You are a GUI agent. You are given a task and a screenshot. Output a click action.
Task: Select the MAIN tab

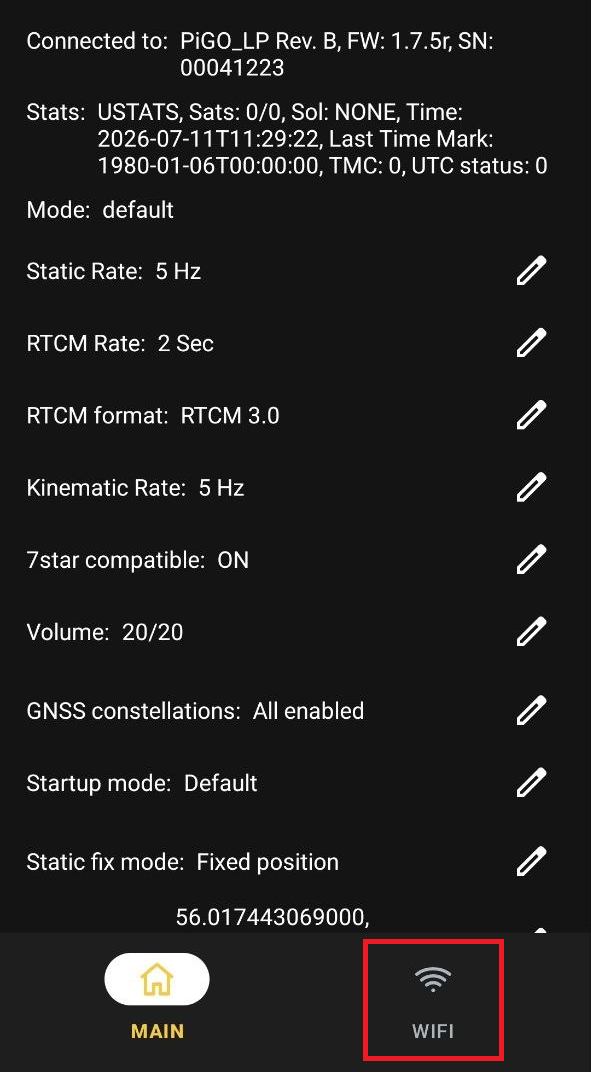click(x=157, y=1002)
